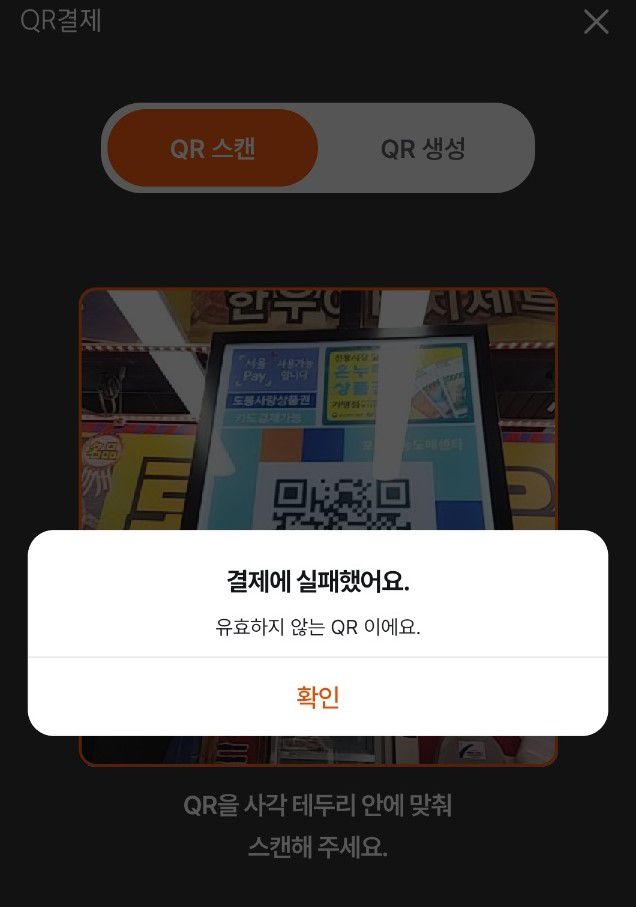Confirm the failed payment dialog with 확인
This screenshot has height=907, width=636.
tap(318, 697)
